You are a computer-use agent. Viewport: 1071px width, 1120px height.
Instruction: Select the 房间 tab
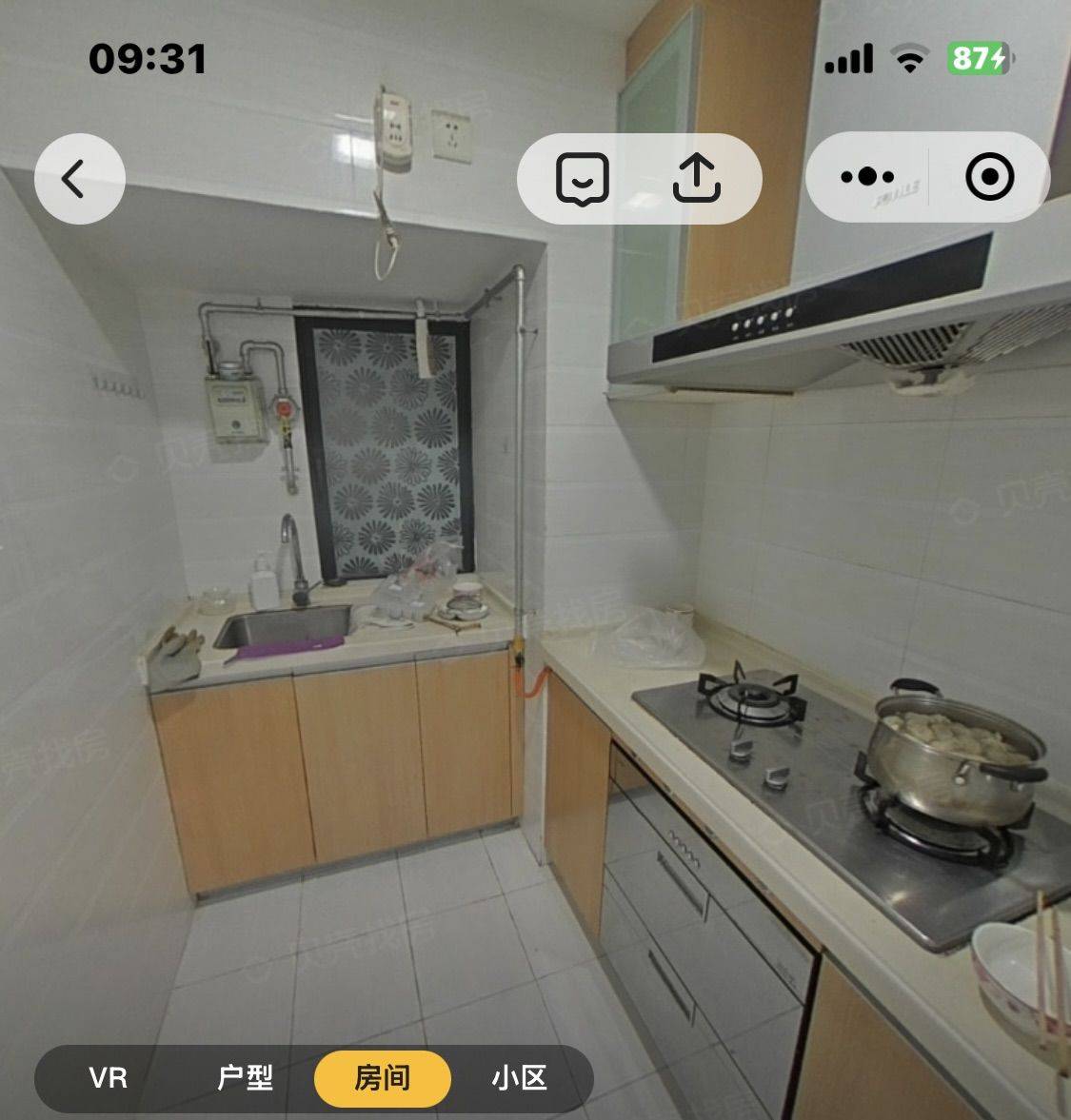click(382, 1078)
